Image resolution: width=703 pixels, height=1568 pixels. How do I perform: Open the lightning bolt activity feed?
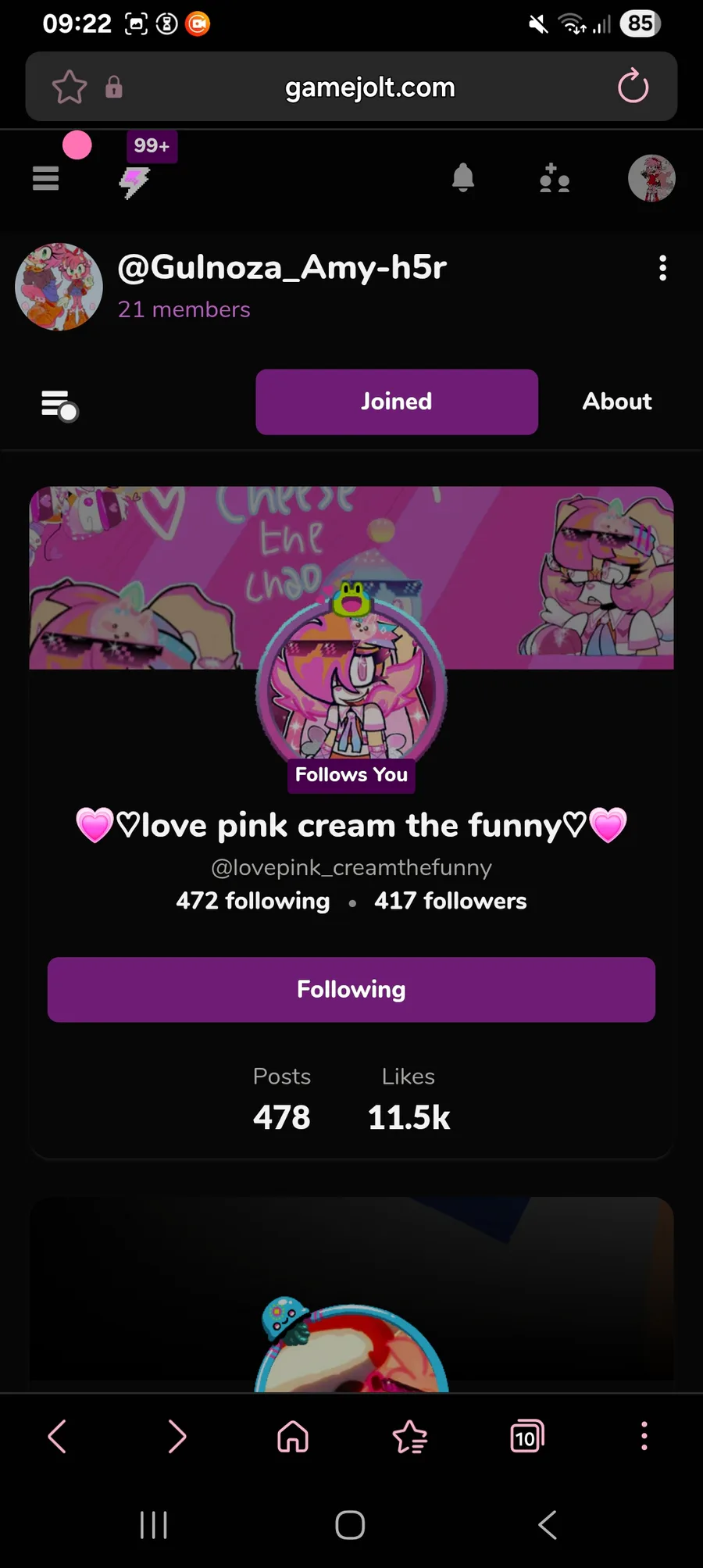coord(134,184)
